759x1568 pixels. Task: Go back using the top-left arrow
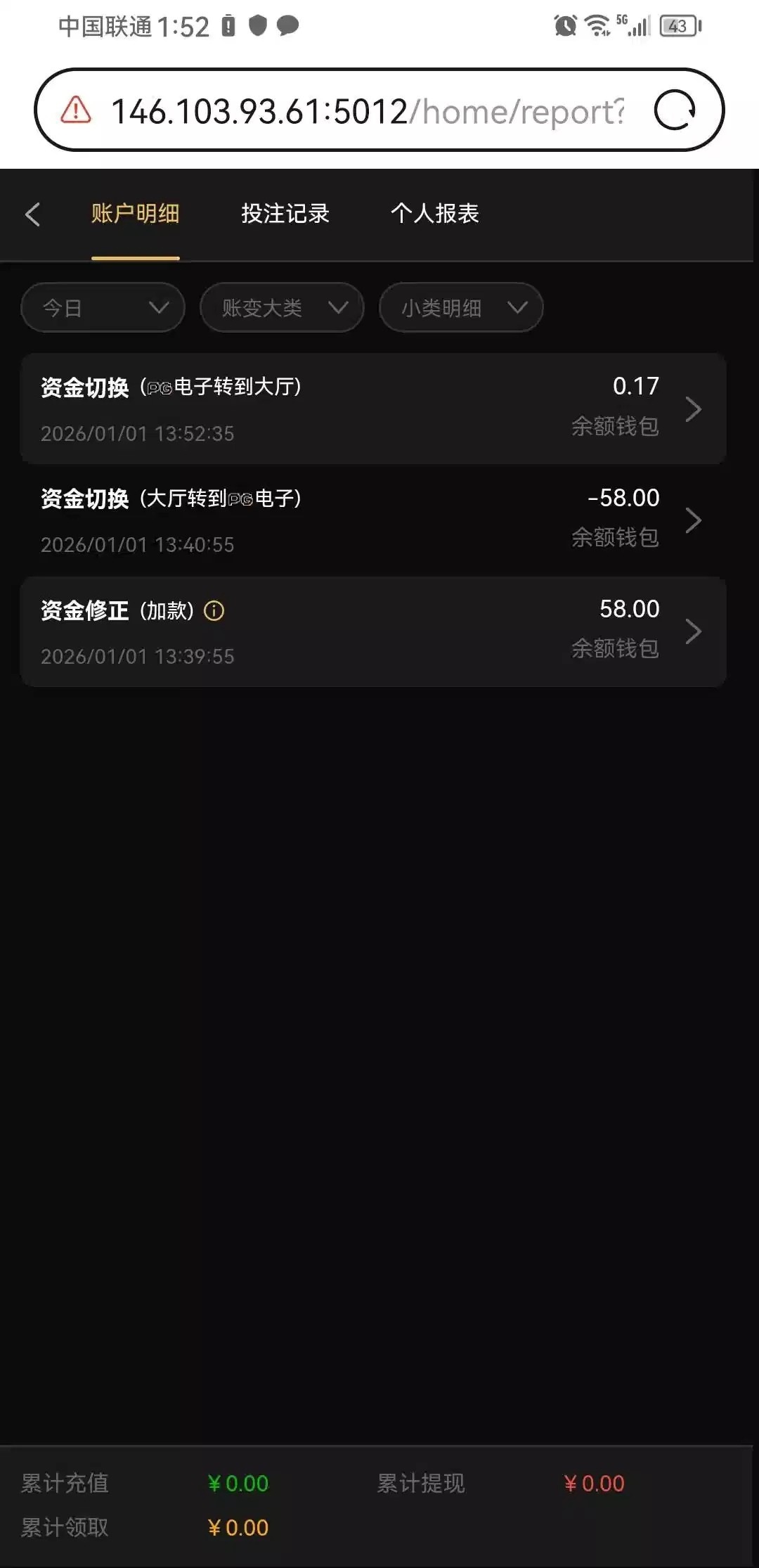click(x=32, y=214)
